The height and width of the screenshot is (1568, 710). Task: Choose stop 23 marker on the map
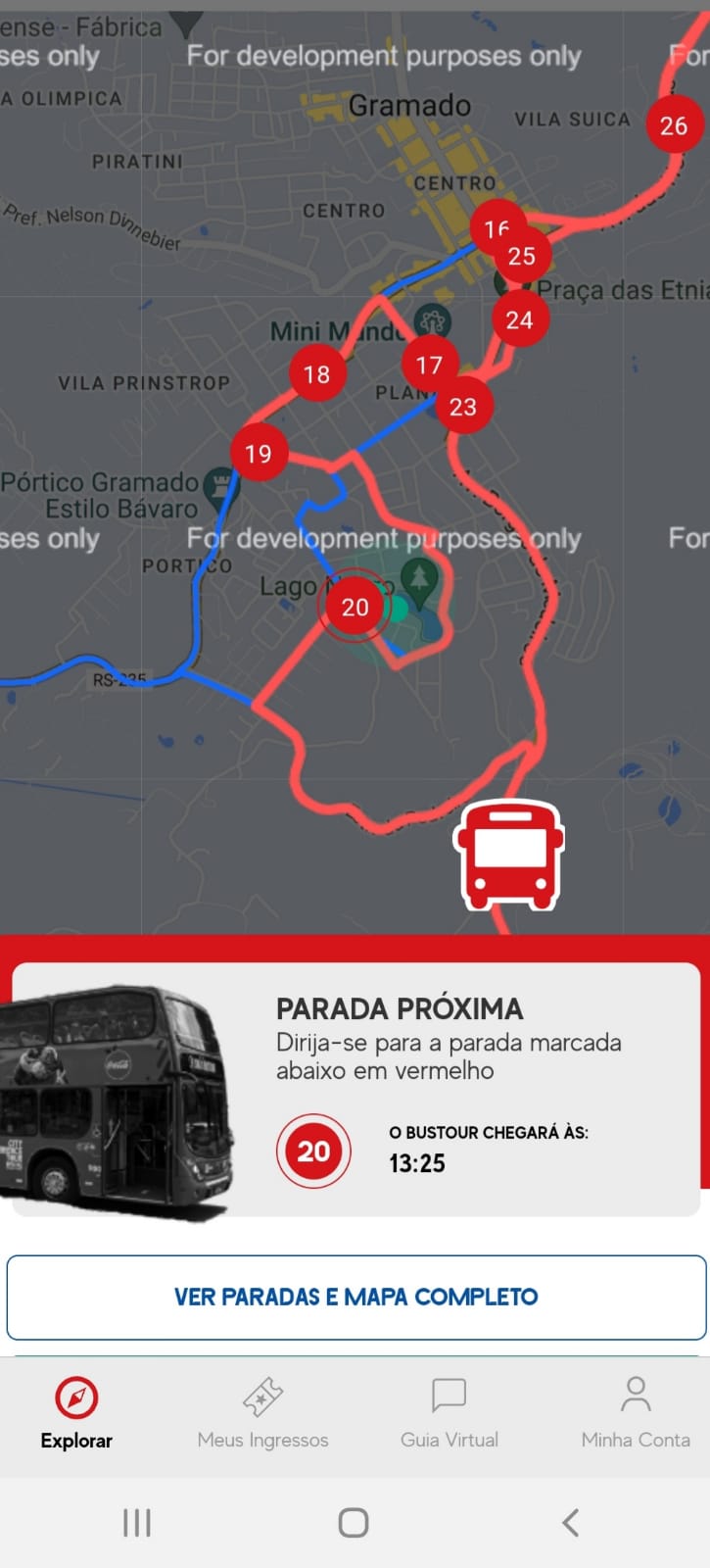tap(463, 406)
